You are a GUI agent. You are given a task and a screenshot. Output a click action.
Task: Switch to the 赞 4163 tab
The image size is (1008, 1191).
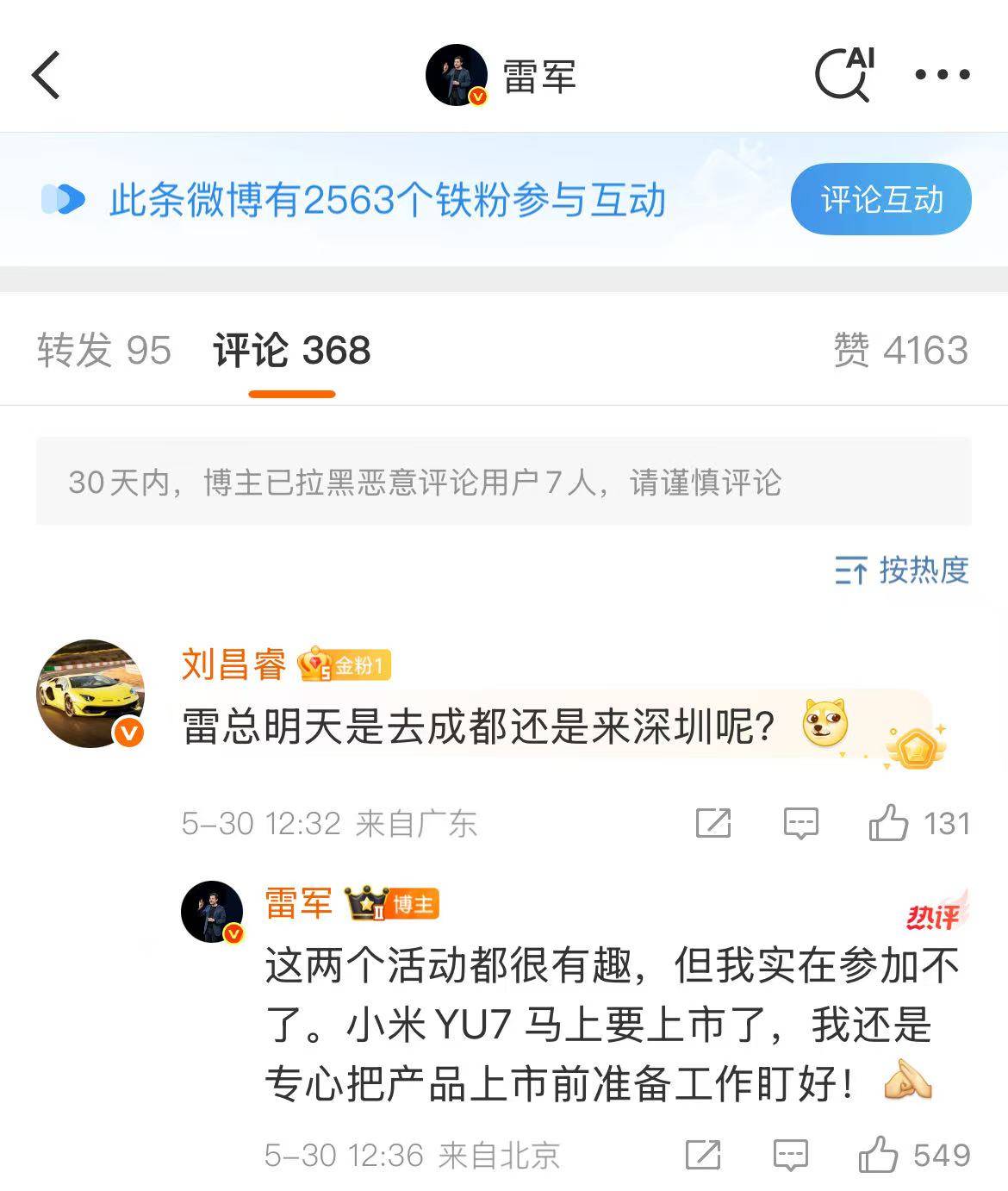(900, 351)
